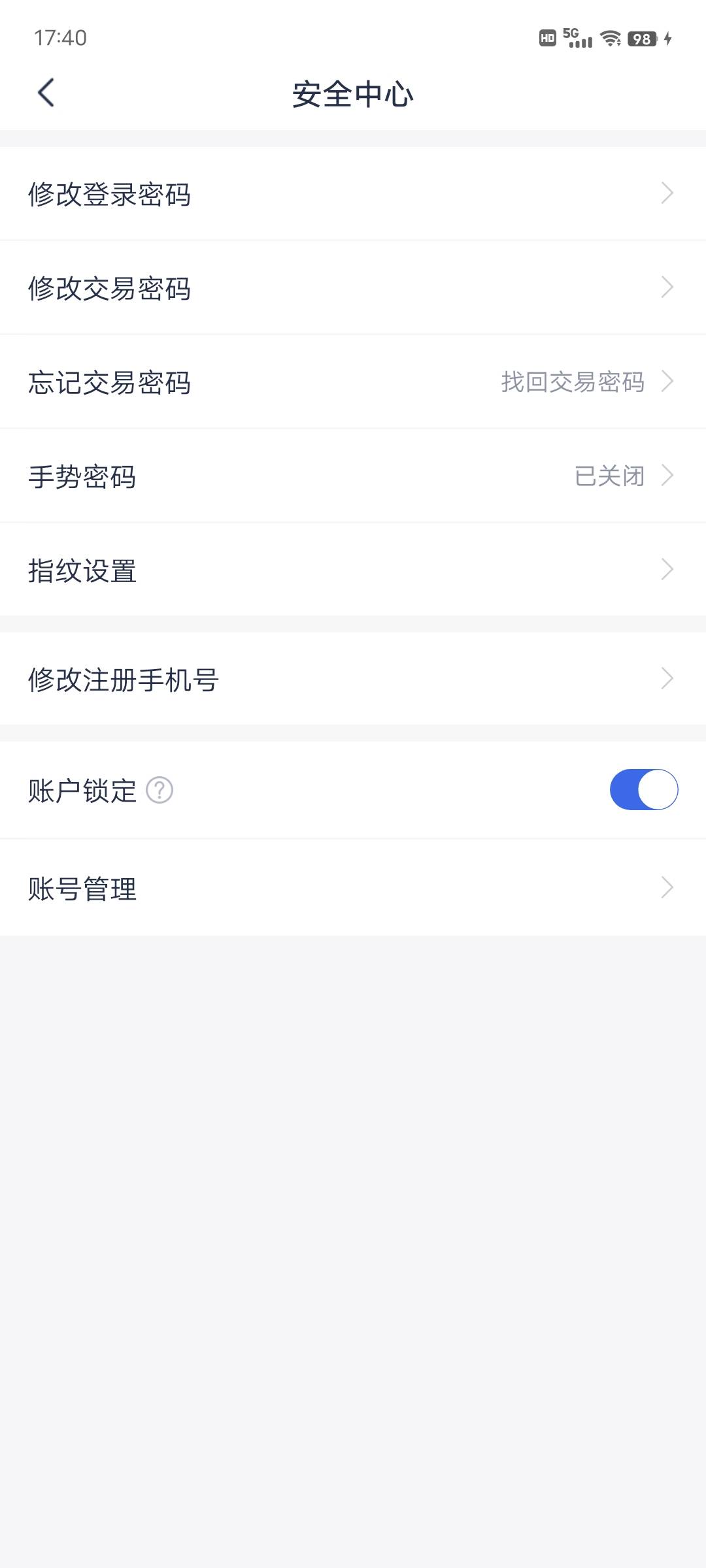Open 修改交易密码 settings
The height and width of the screenshot is (1568, 706).
[x=353, y=287]
